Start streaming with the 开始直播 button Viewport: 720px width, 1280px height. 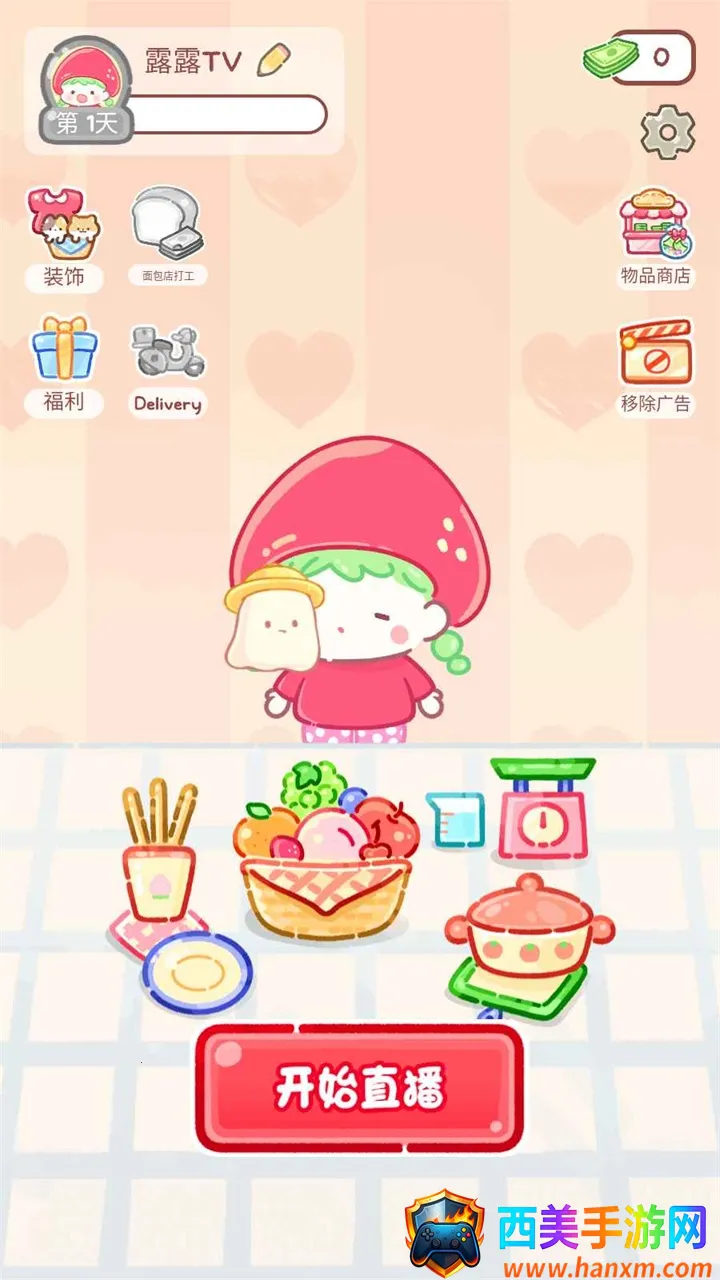360,1087
